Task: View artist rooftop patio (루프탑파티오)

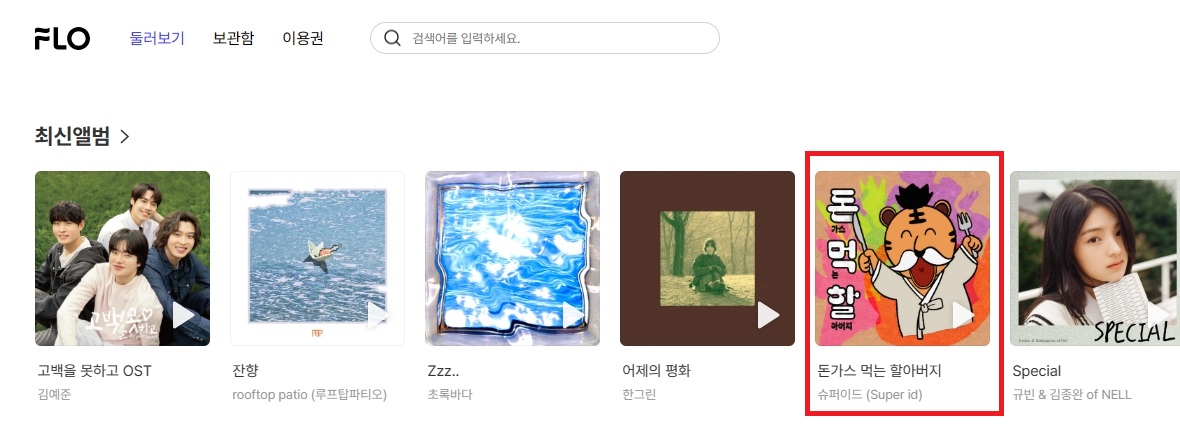Action: [x=309, y=395]
